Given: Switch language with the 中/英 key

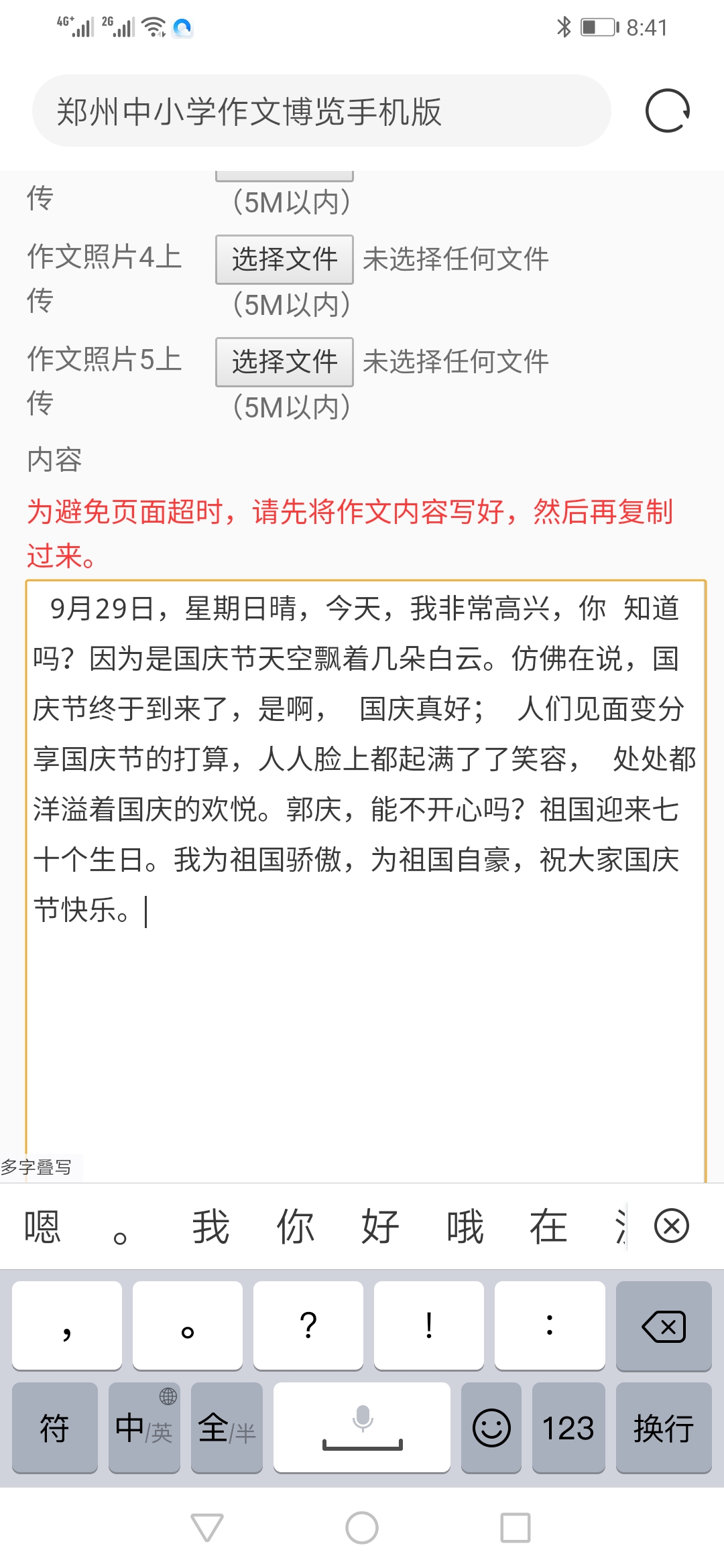Looking at the screenshot, I should [144, 1427].
